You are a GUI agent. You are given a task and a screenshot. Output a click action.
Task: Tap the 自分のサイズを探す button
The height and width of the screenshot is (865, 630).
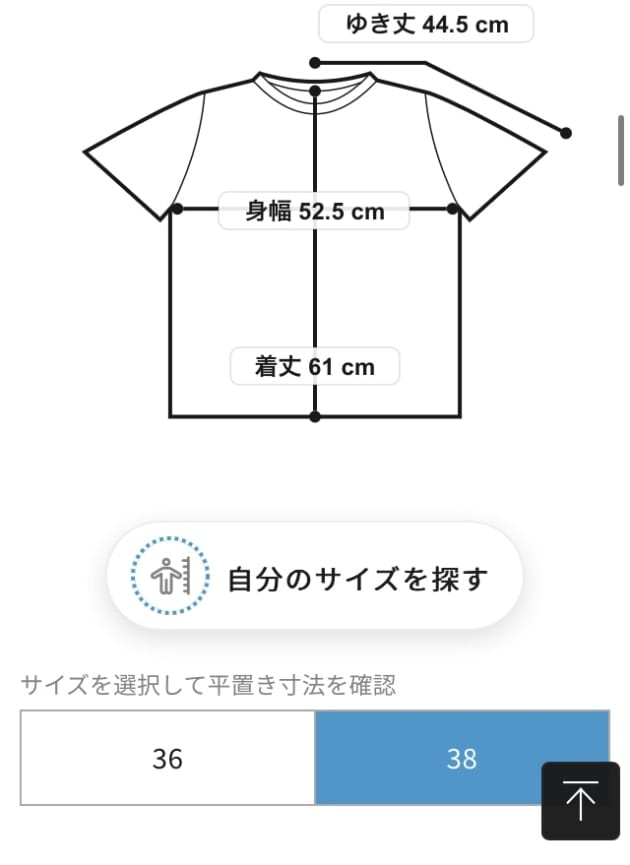(x=315, y=577)
